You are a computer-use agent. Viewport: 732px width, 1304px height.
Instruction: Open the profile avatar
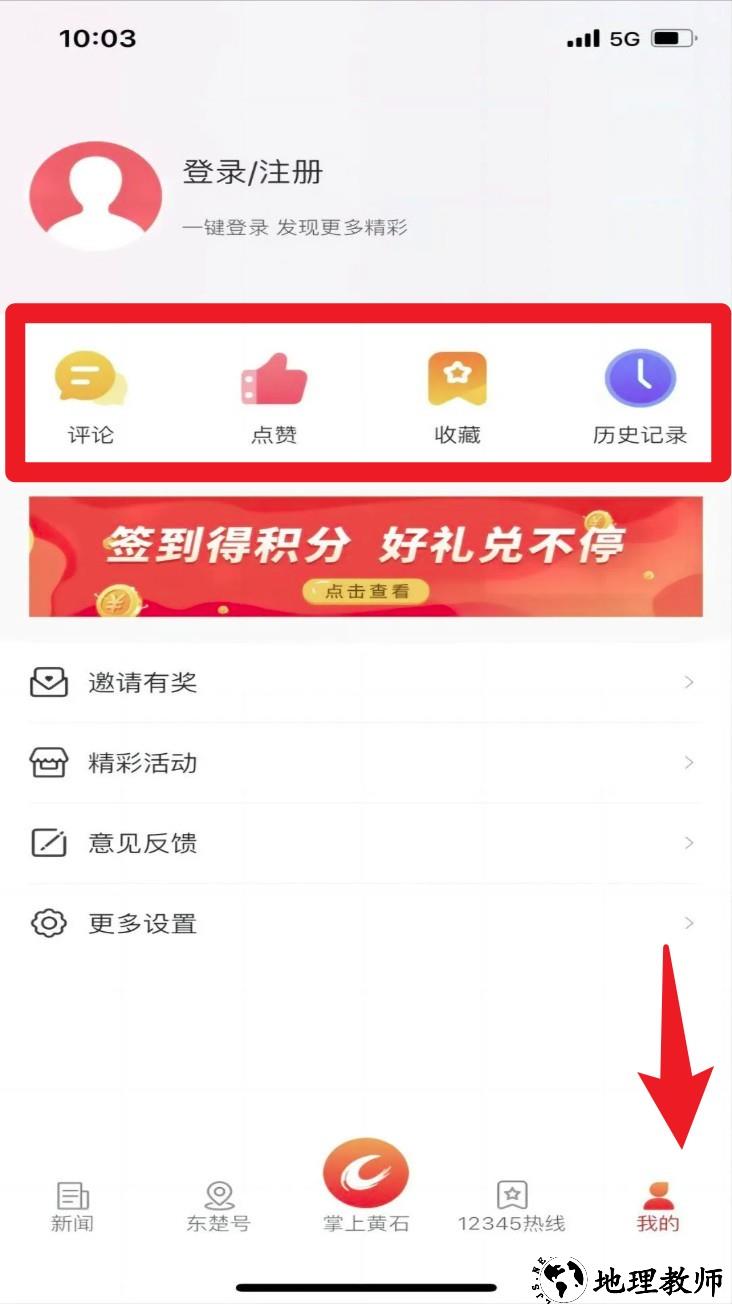tap(96, 196)
